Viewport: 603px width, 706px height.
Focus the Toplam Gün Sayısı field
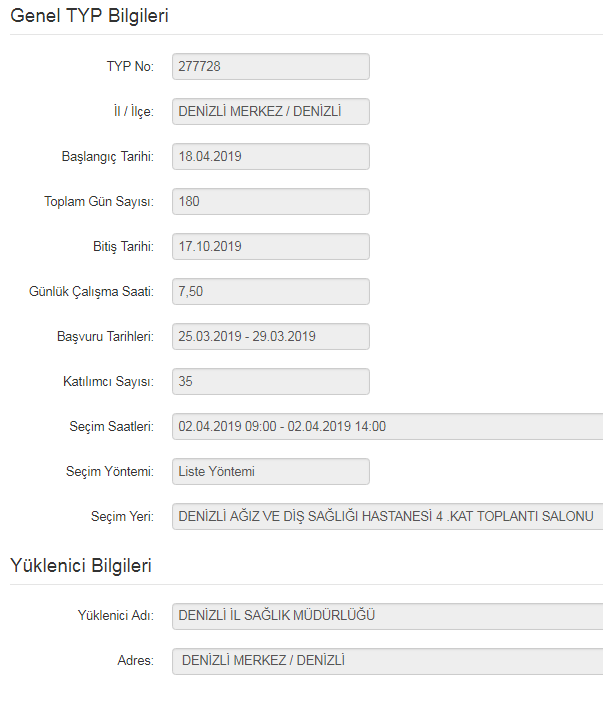pos(270,201)
